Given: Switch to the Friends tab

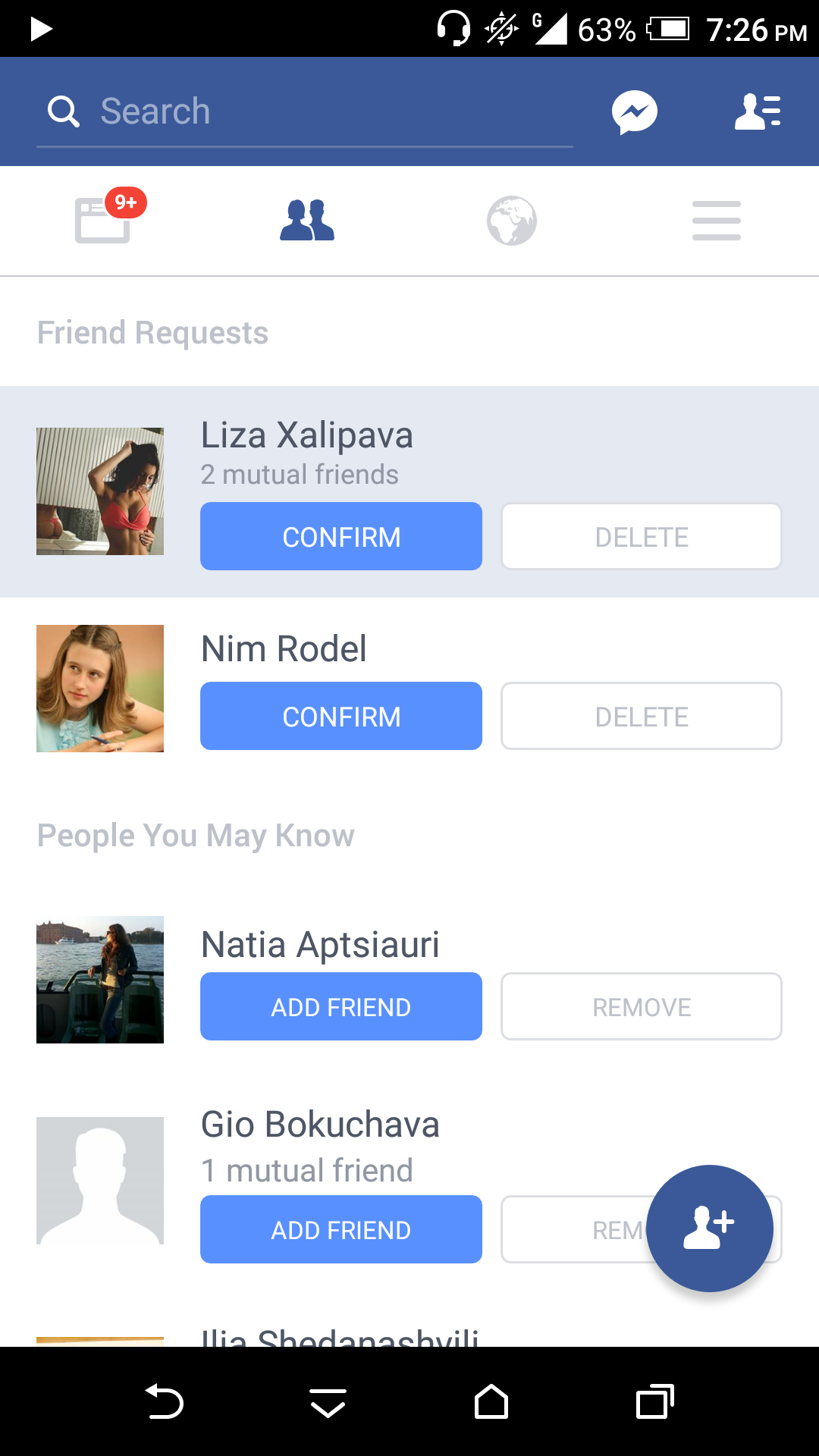Looking at the screenshot, I should [x=307, y=221].
